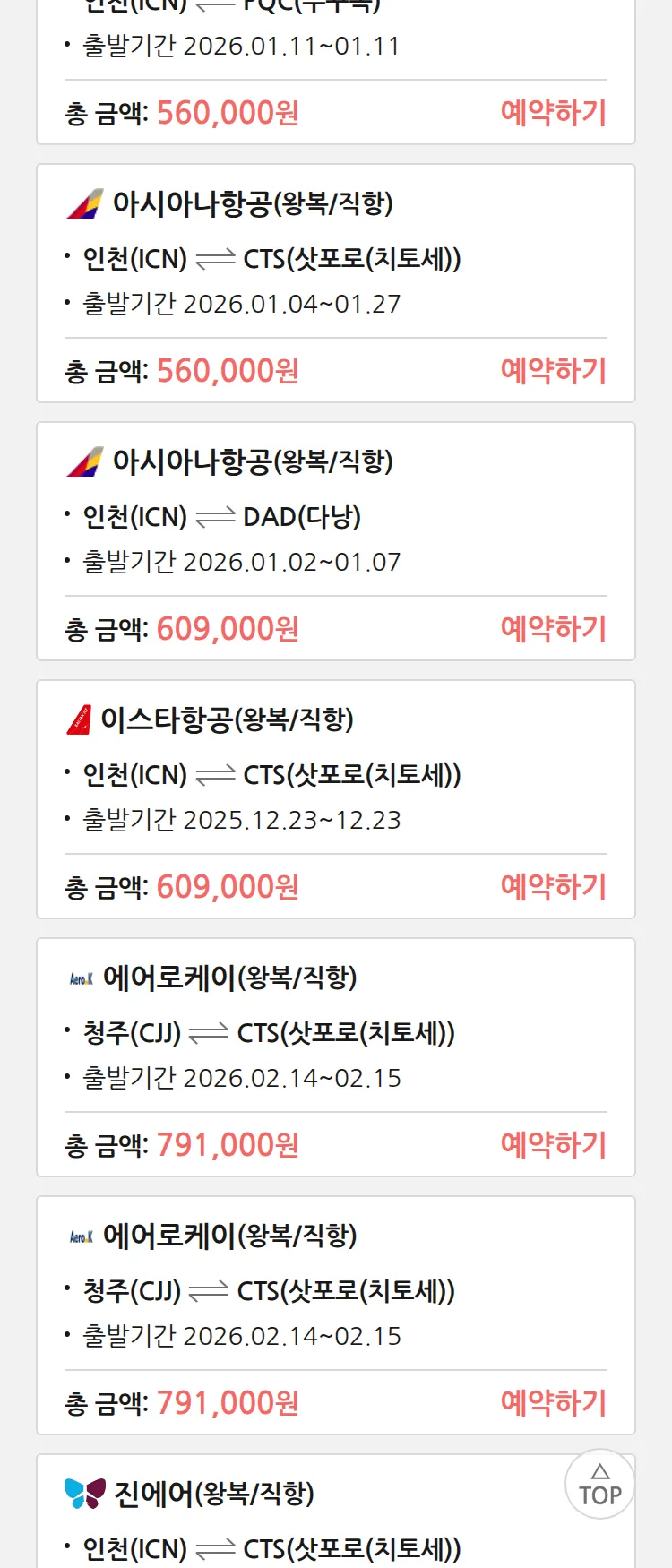Select 예약하기 on the Eastar Sapporo flight
This screenshot has width=672, height=1568.
(x=553, y=887)
